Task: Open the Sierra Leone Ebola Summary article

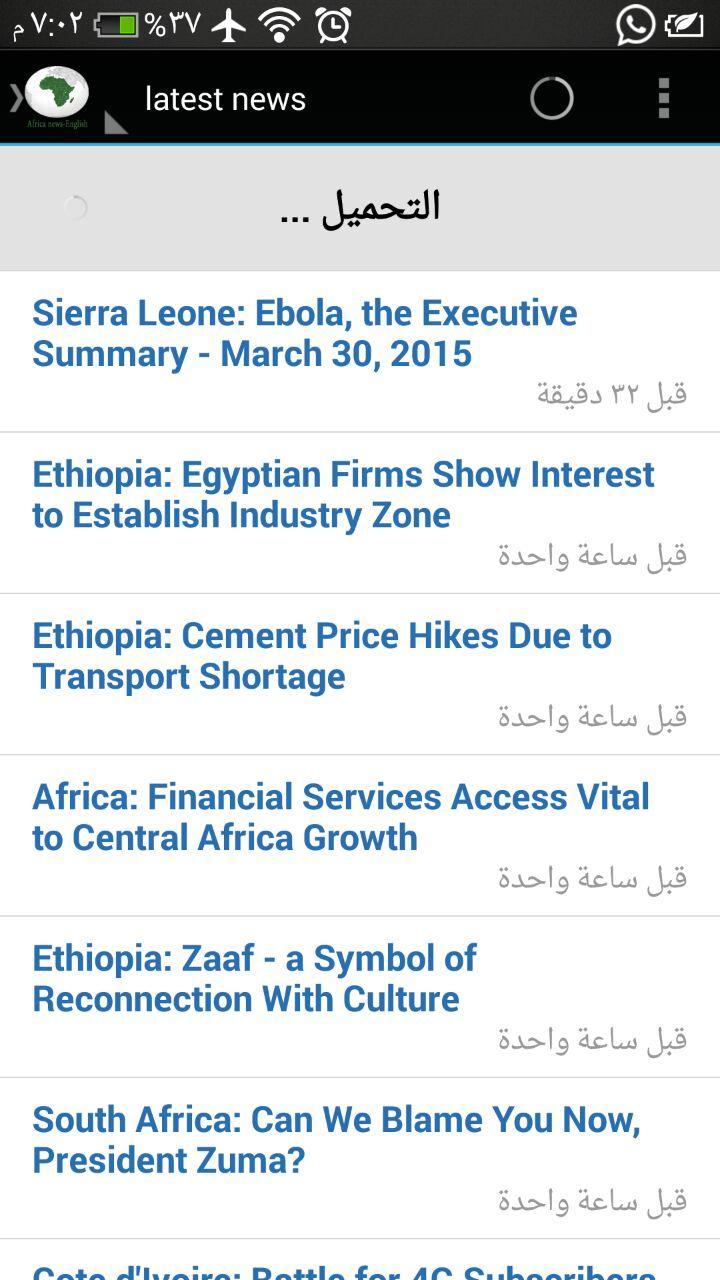Action: tap(305, 333)
